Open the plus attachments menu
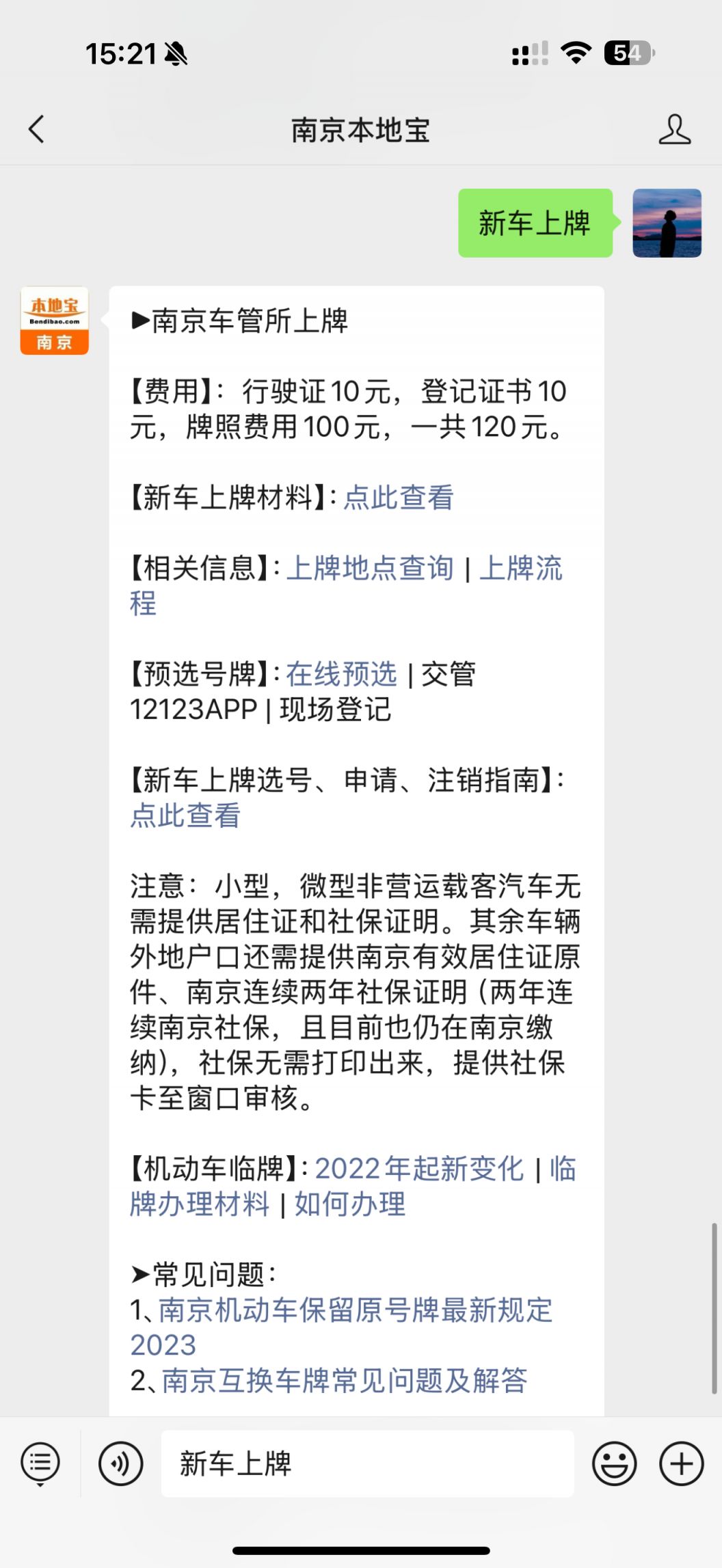Viewport: 722px width, 1568px height. pyautogui.click(x=681, y=1463)
